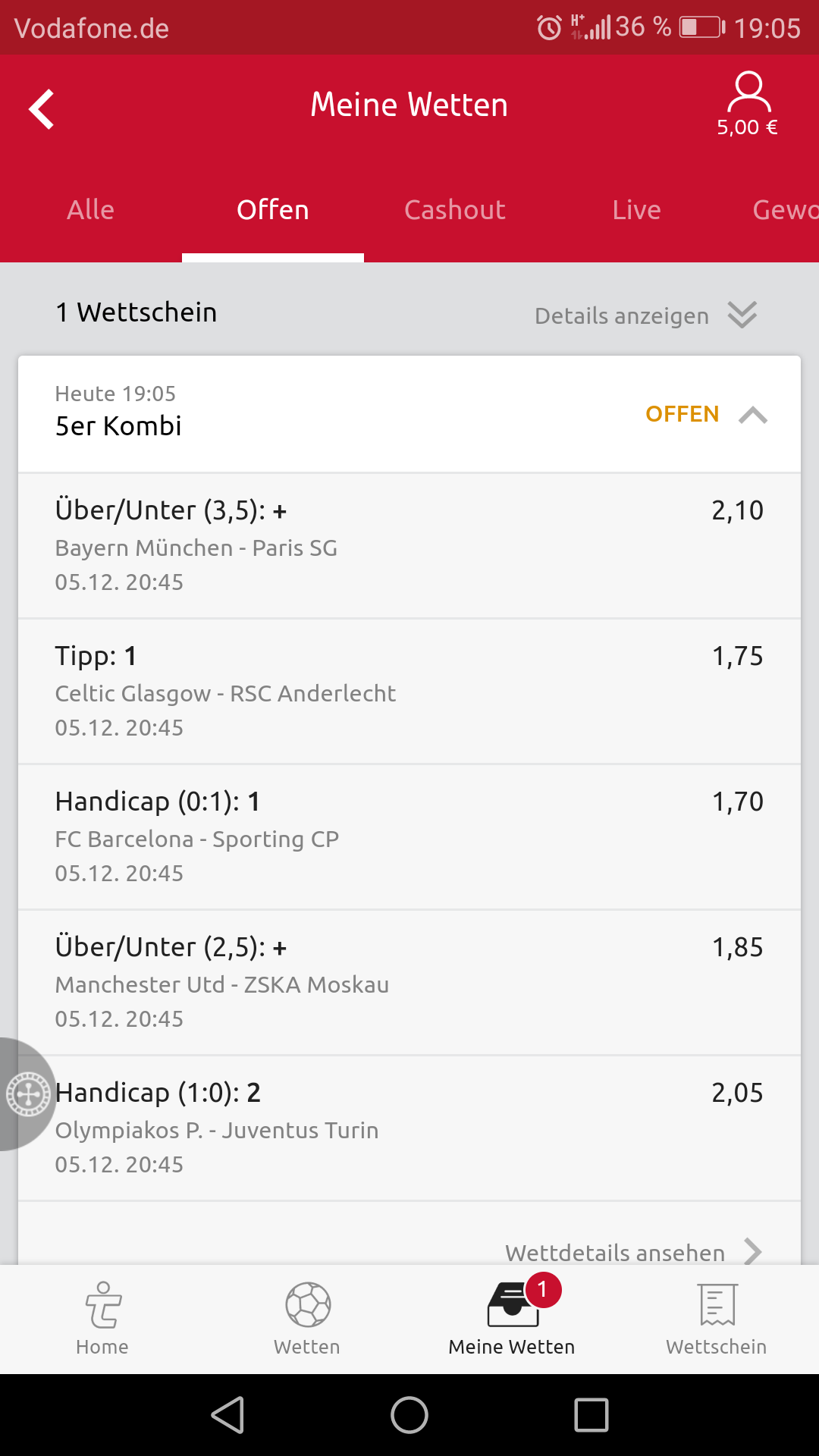Switch to the Alle tab
The width and height of the screenshot is (819, 1456).
pos(90,210)
